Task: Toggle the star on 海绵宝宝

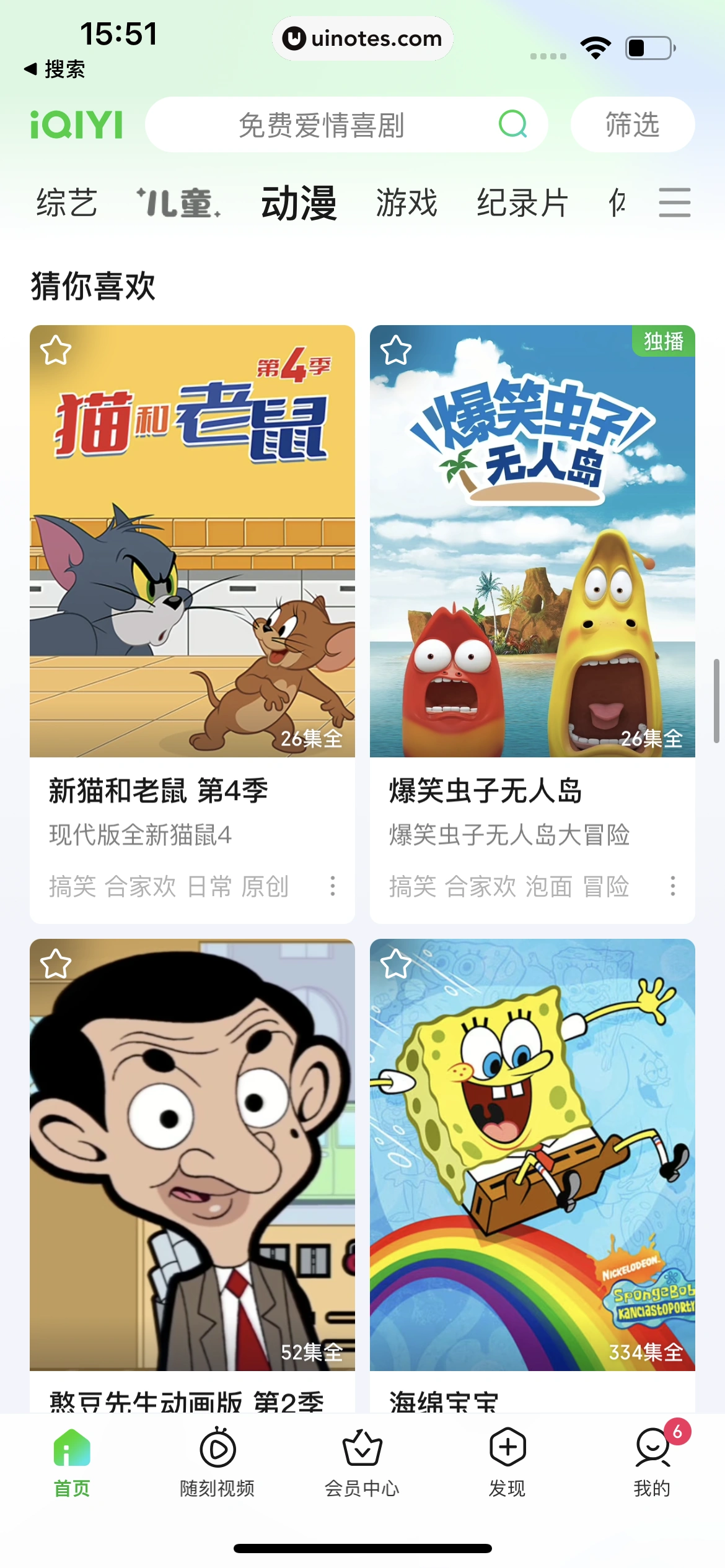Action: click(x=395, y=964)
